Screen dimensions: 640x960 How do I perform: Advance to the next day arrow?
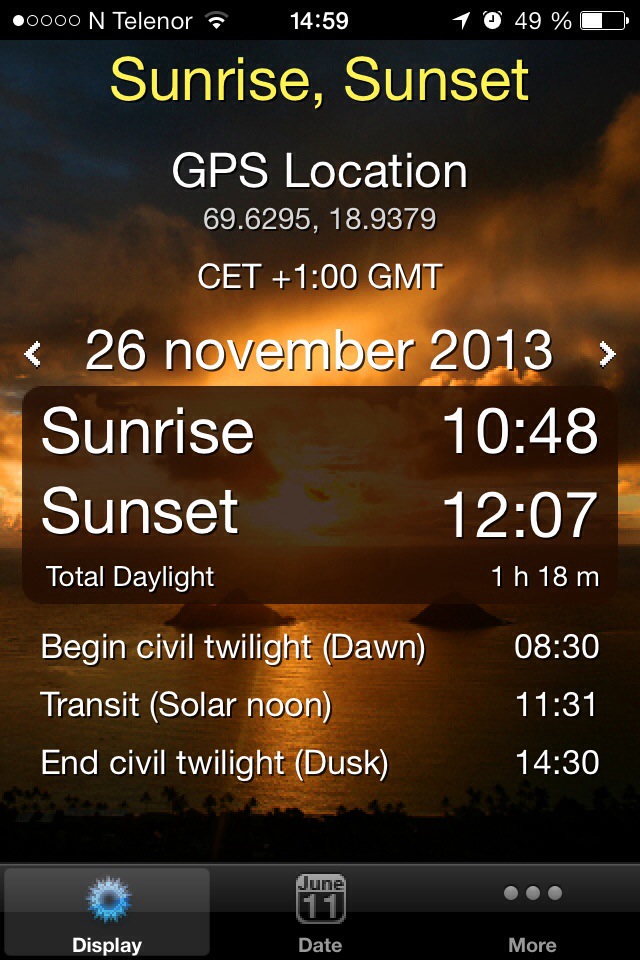click(x=606, y=353)
